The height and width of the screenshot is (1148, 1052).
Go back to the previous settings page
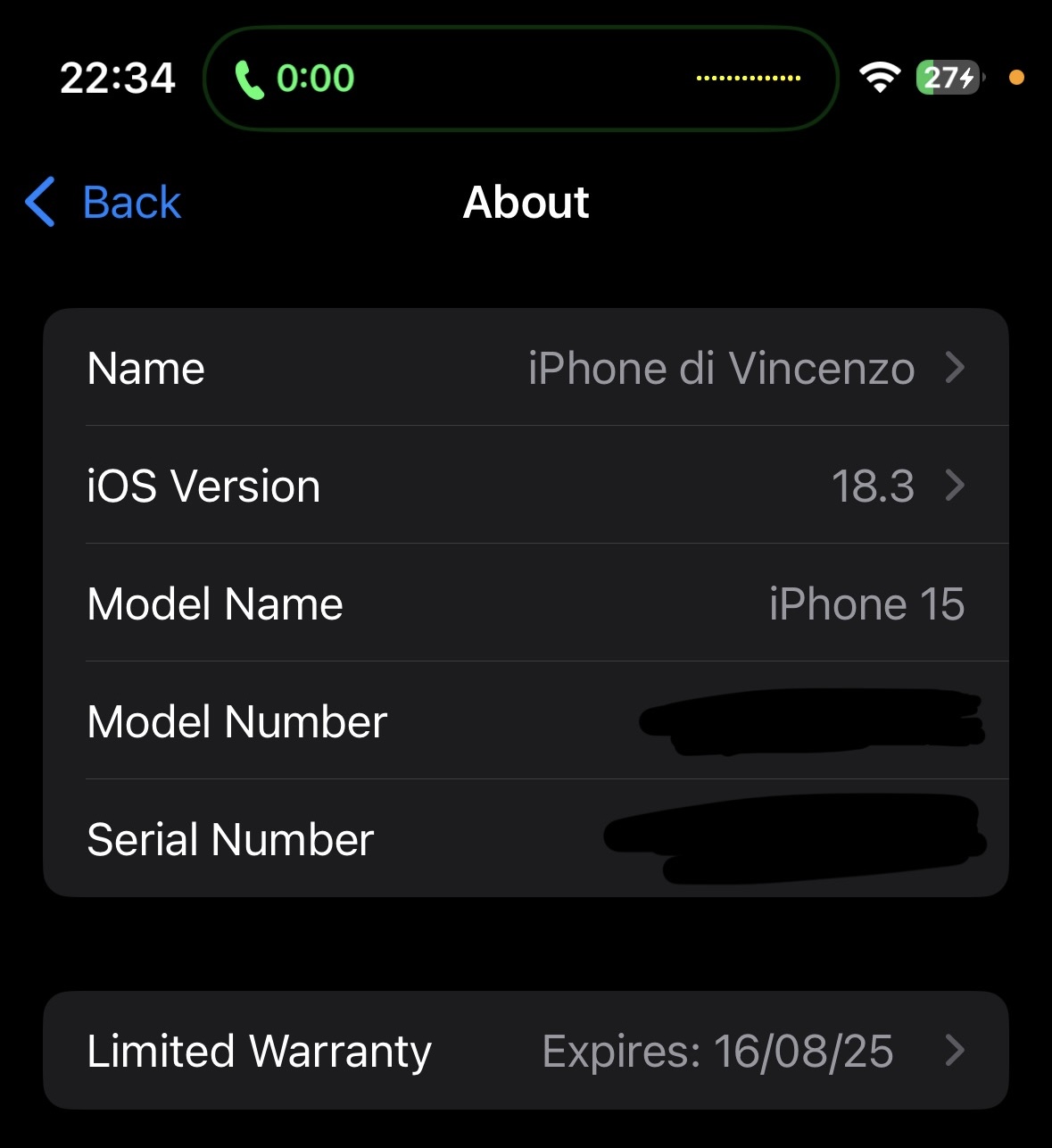[x=104, y=203]
